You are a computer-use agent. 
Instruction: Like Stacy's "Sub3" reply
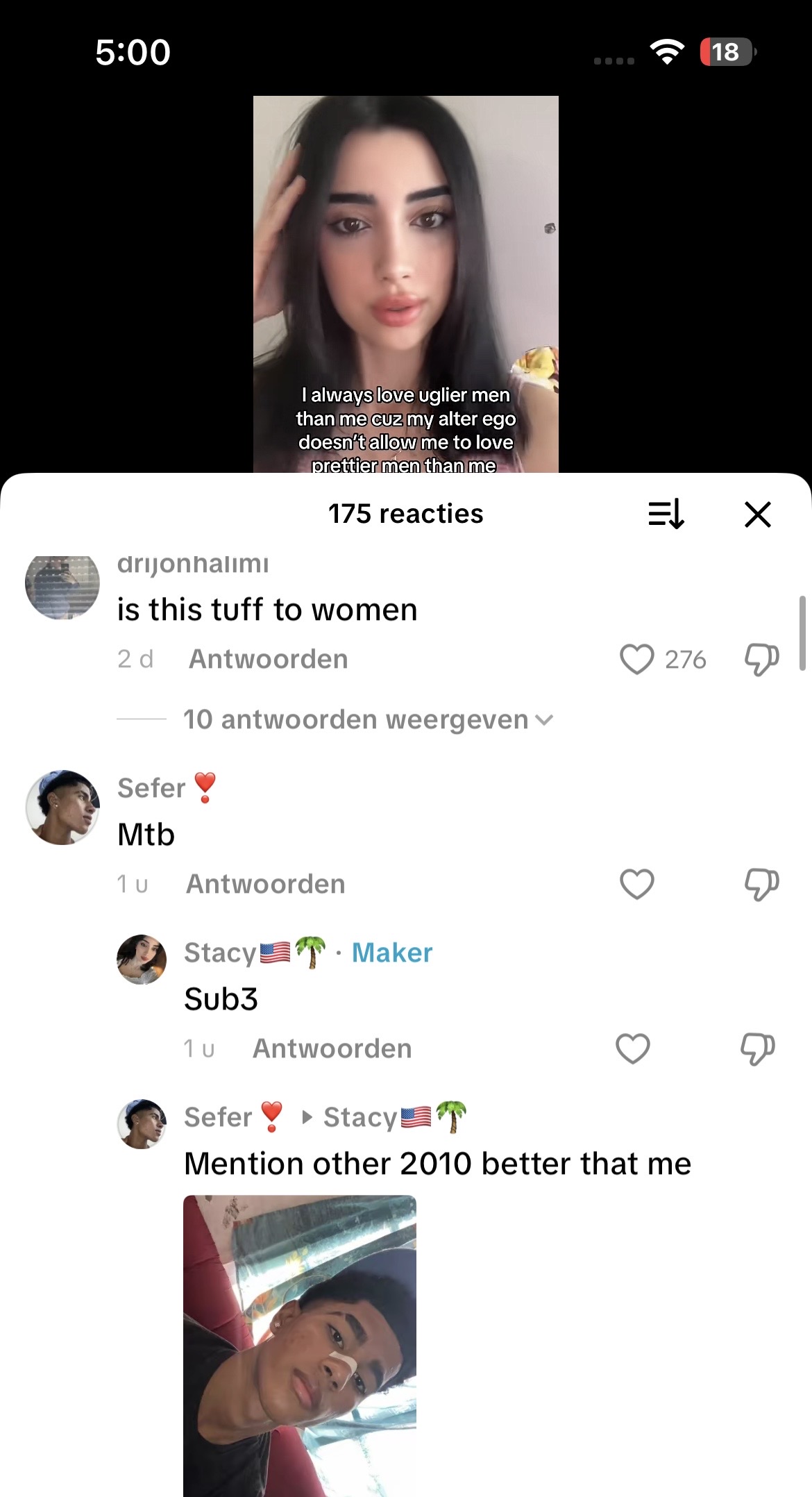point(633,1048)
